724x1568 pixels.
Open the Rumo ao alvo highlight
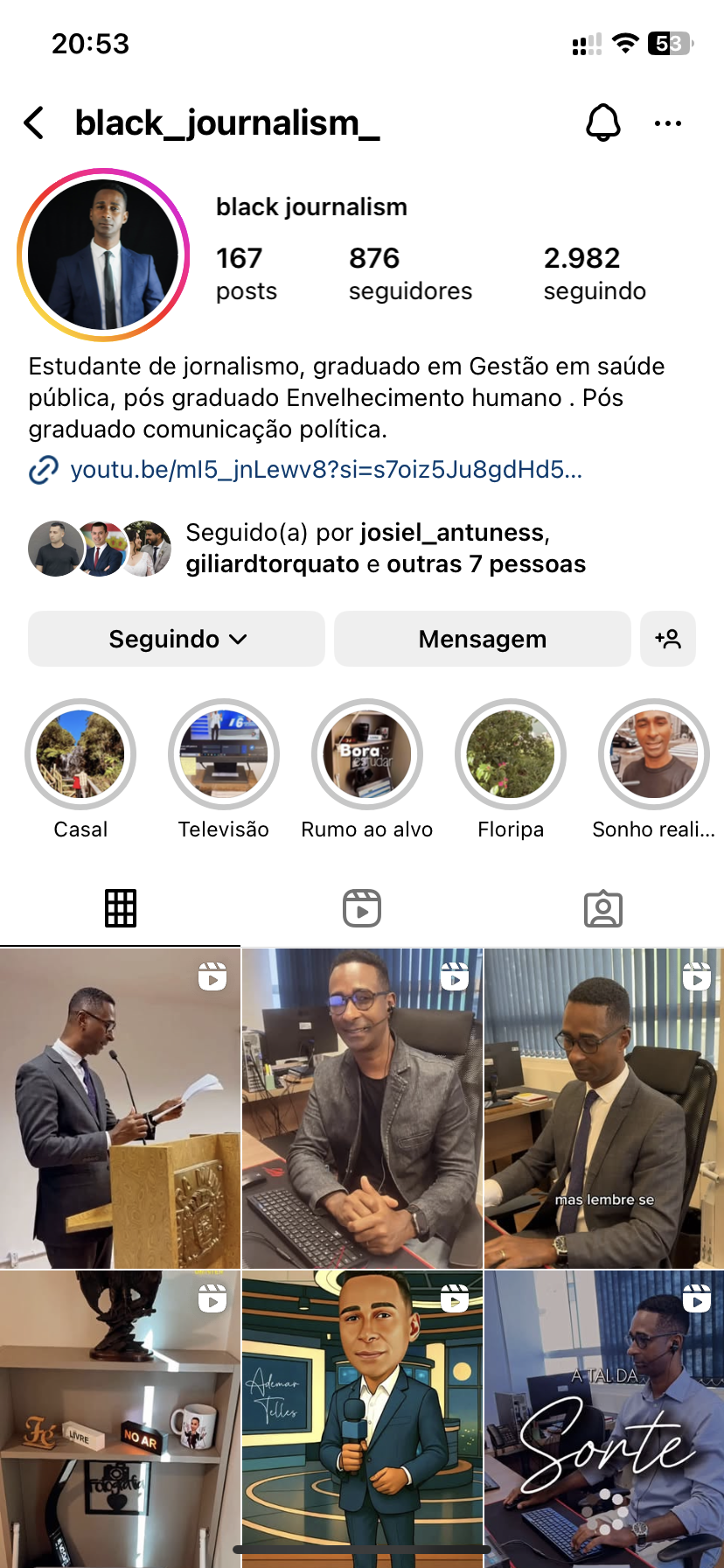click(367, 754)
